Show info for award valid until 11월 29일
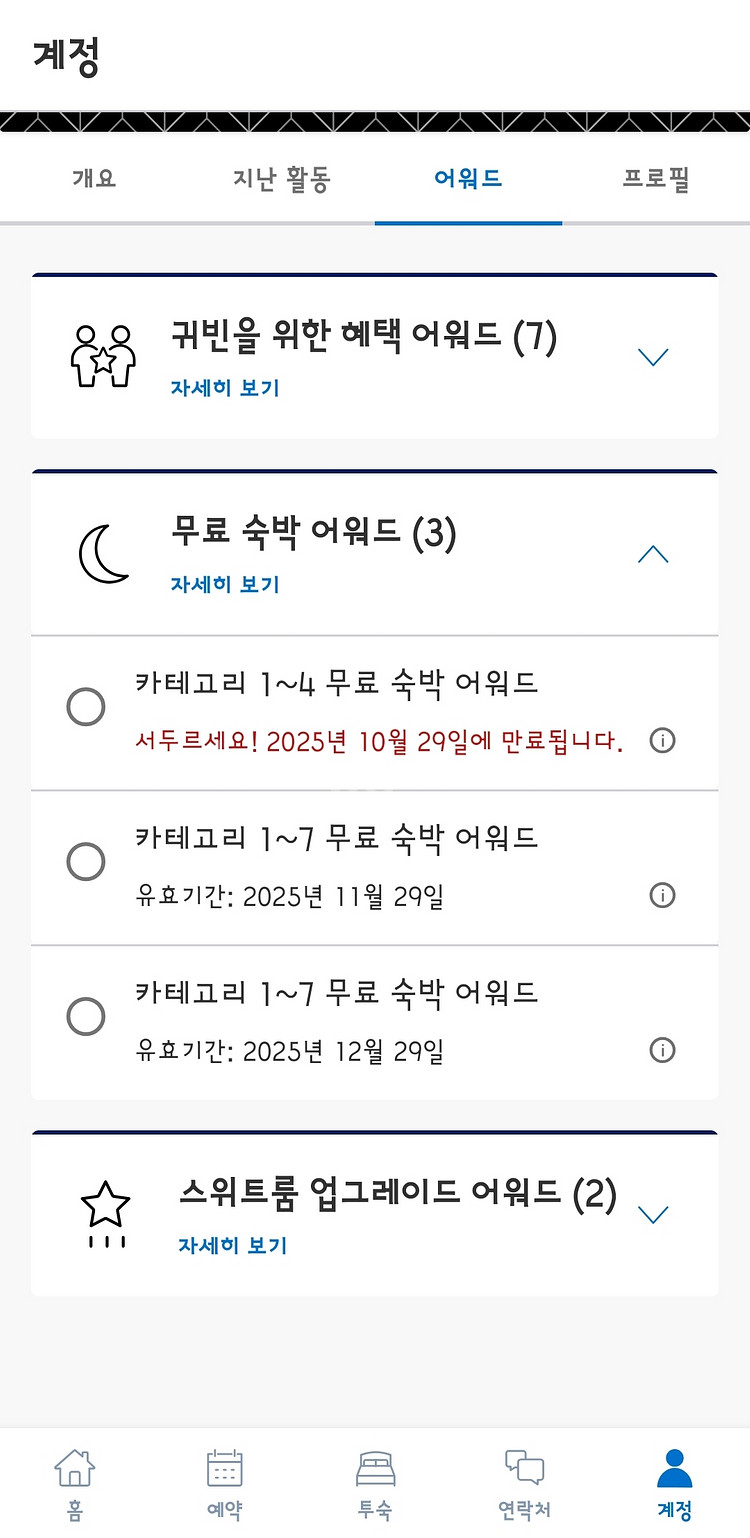750x1538 pixels. pos(662,895)
